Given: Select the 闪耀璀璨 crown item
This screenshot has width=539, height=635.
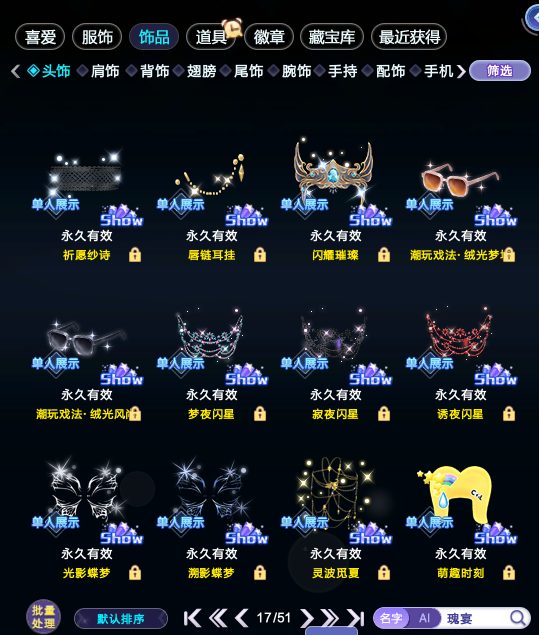Looking at the screenshot, I should point(335,200).
